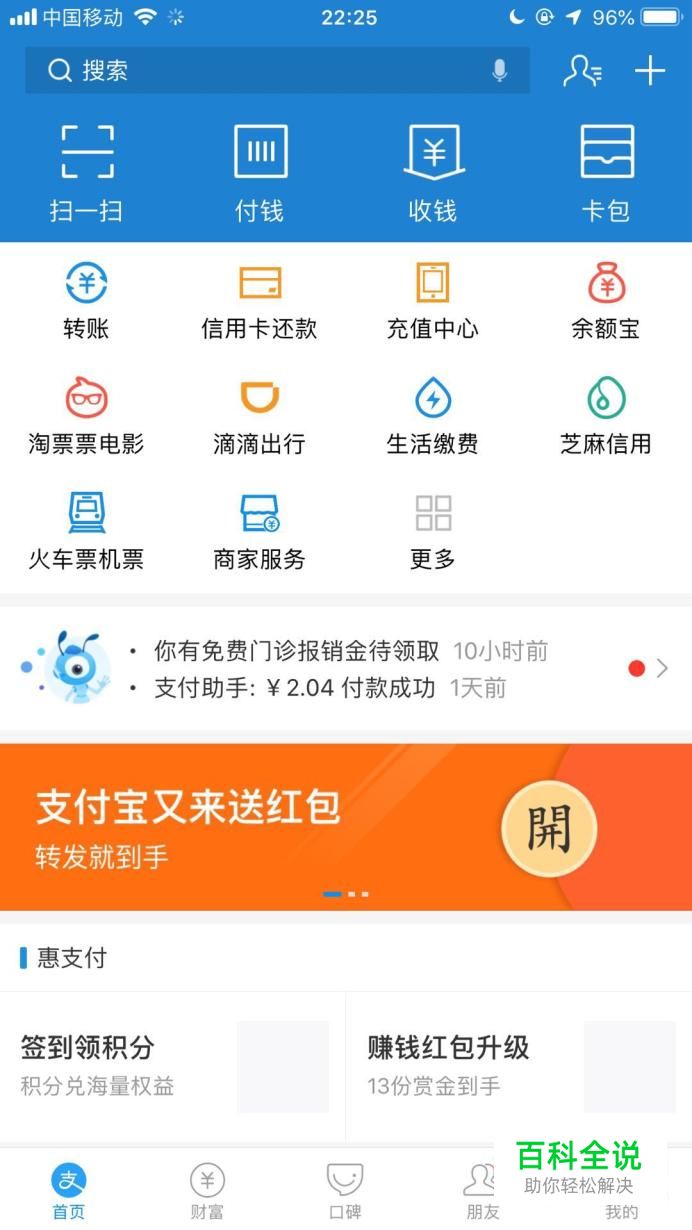Open 卡包 card wallet
Viewport: 692px width, 1230px height.
pyautogui.click(x=606, y=172)
